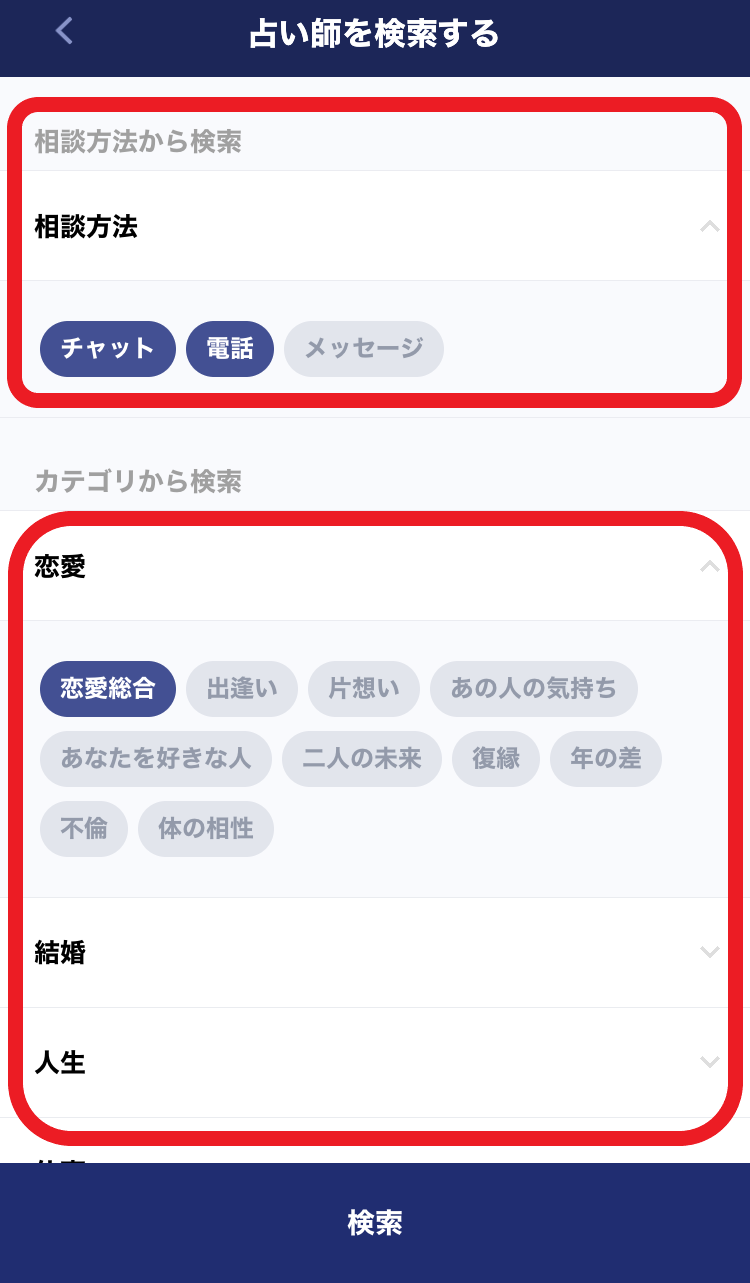Collapse the 恋愛 category
This screenshot has width=750, height=1283.
[709, 567]
